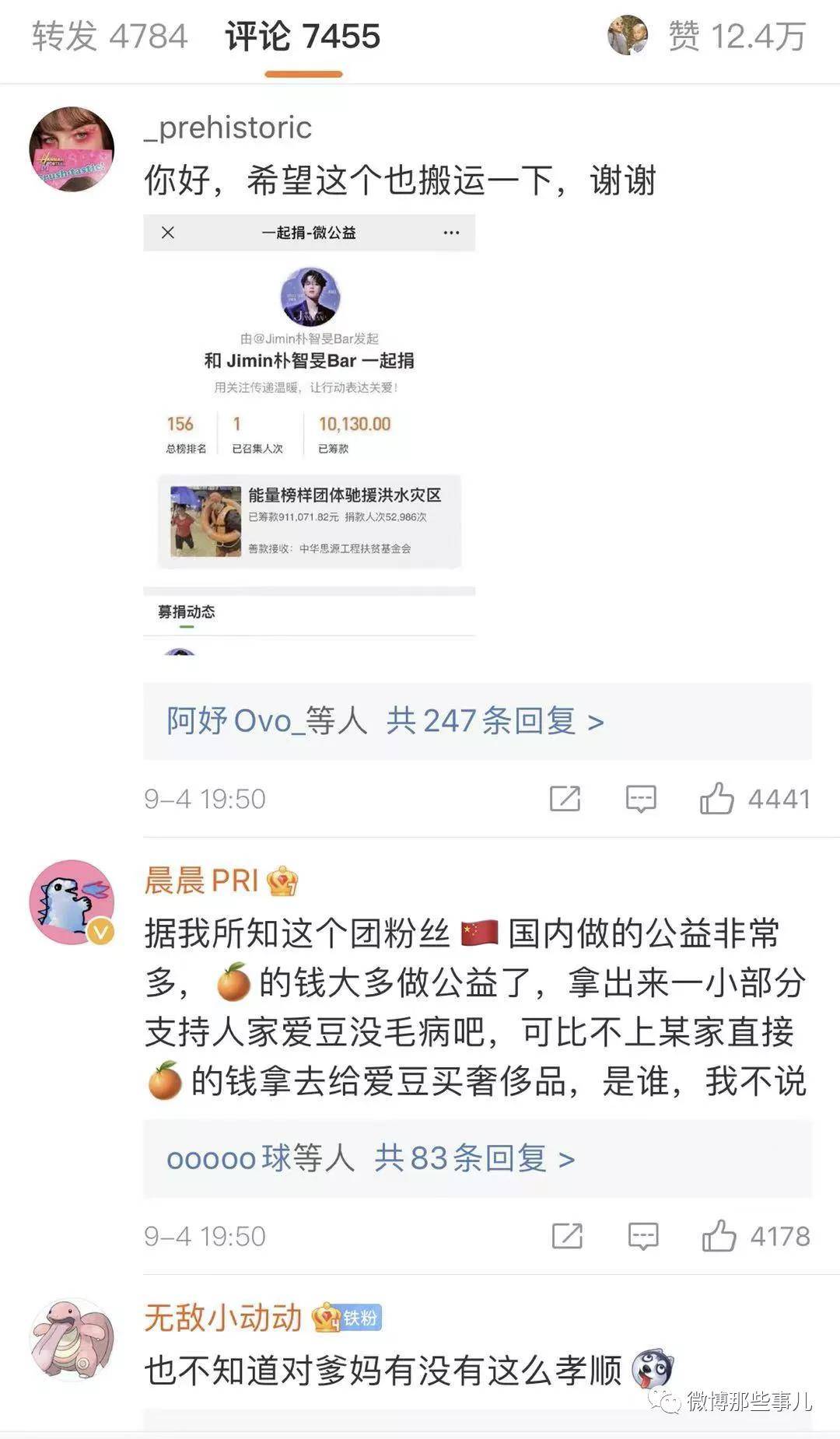Screen dimensions: 840x1439
Task: Repost _prehistoric's comment
Action: [565, 799]
